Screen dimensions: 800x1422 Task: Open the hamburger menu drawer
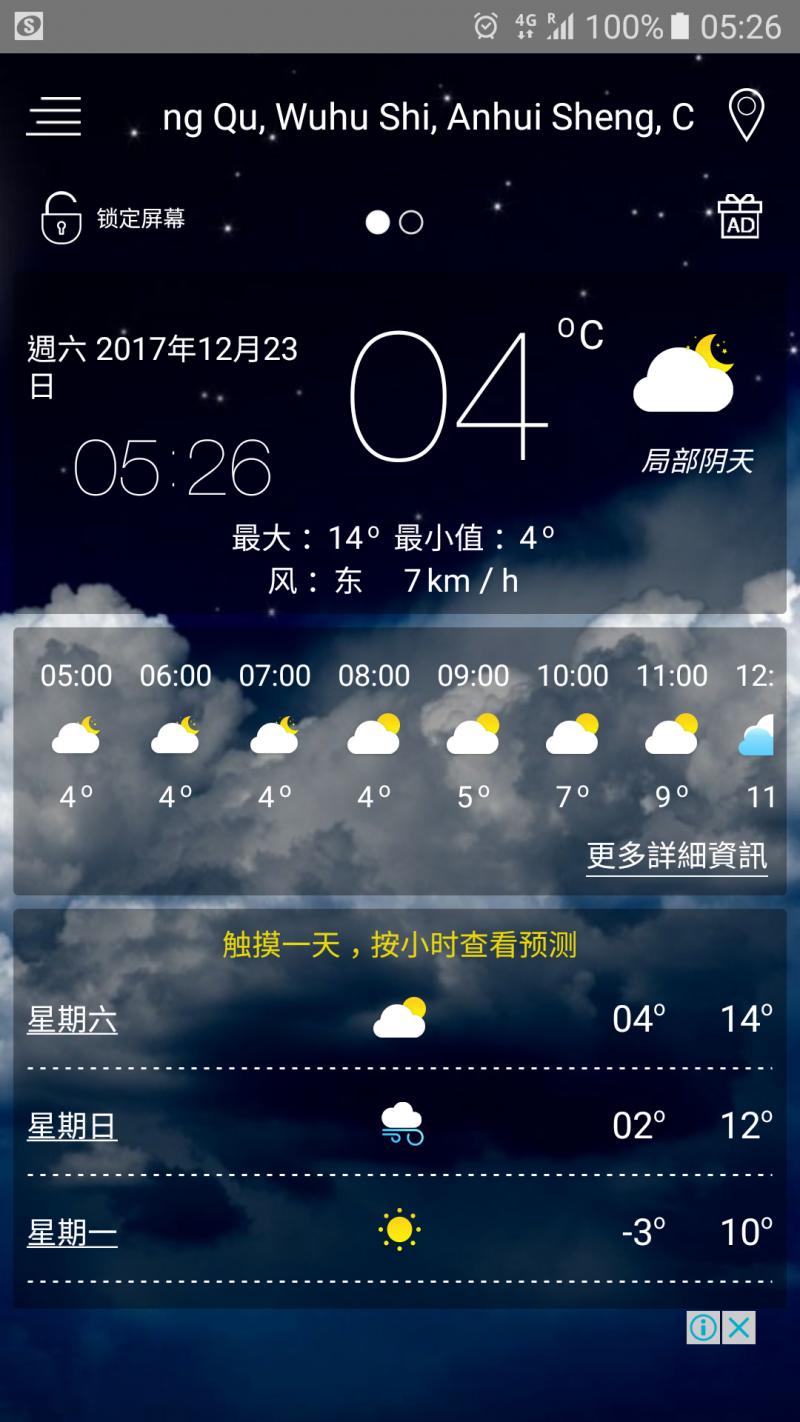[54, 116]
